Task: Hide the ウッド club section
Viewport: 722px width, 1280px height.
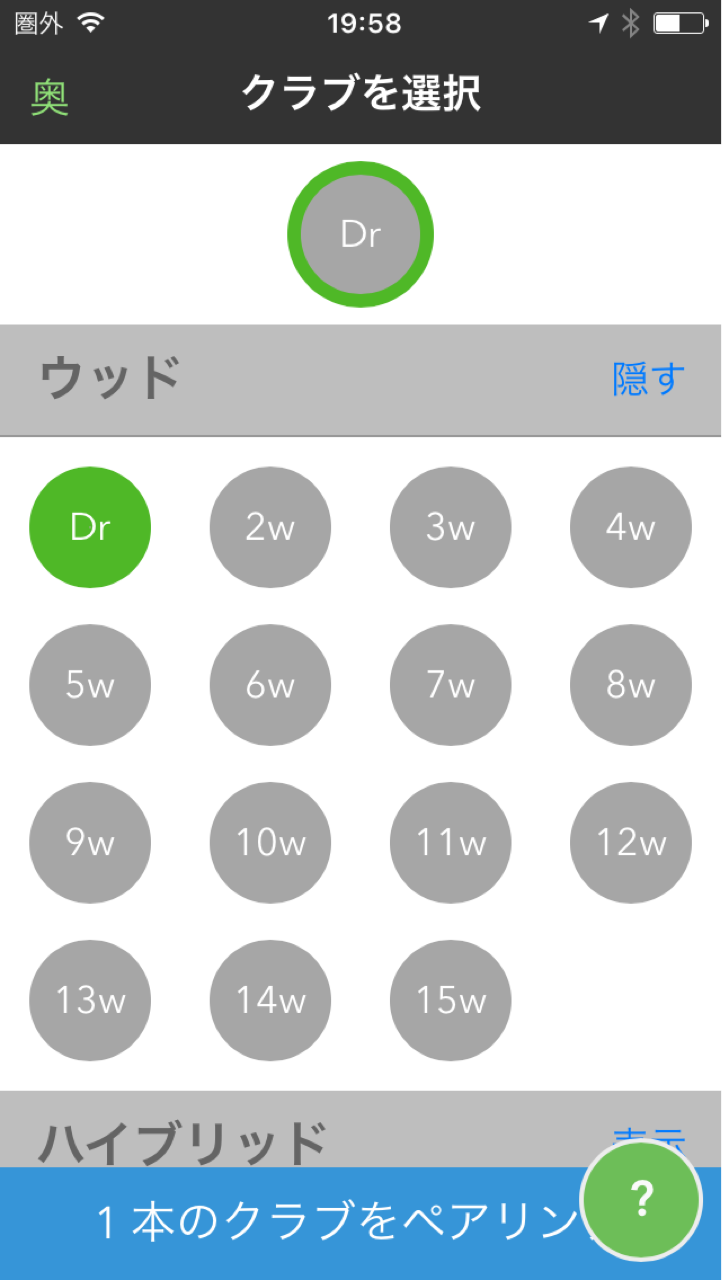Action: [x=649, y=379]
